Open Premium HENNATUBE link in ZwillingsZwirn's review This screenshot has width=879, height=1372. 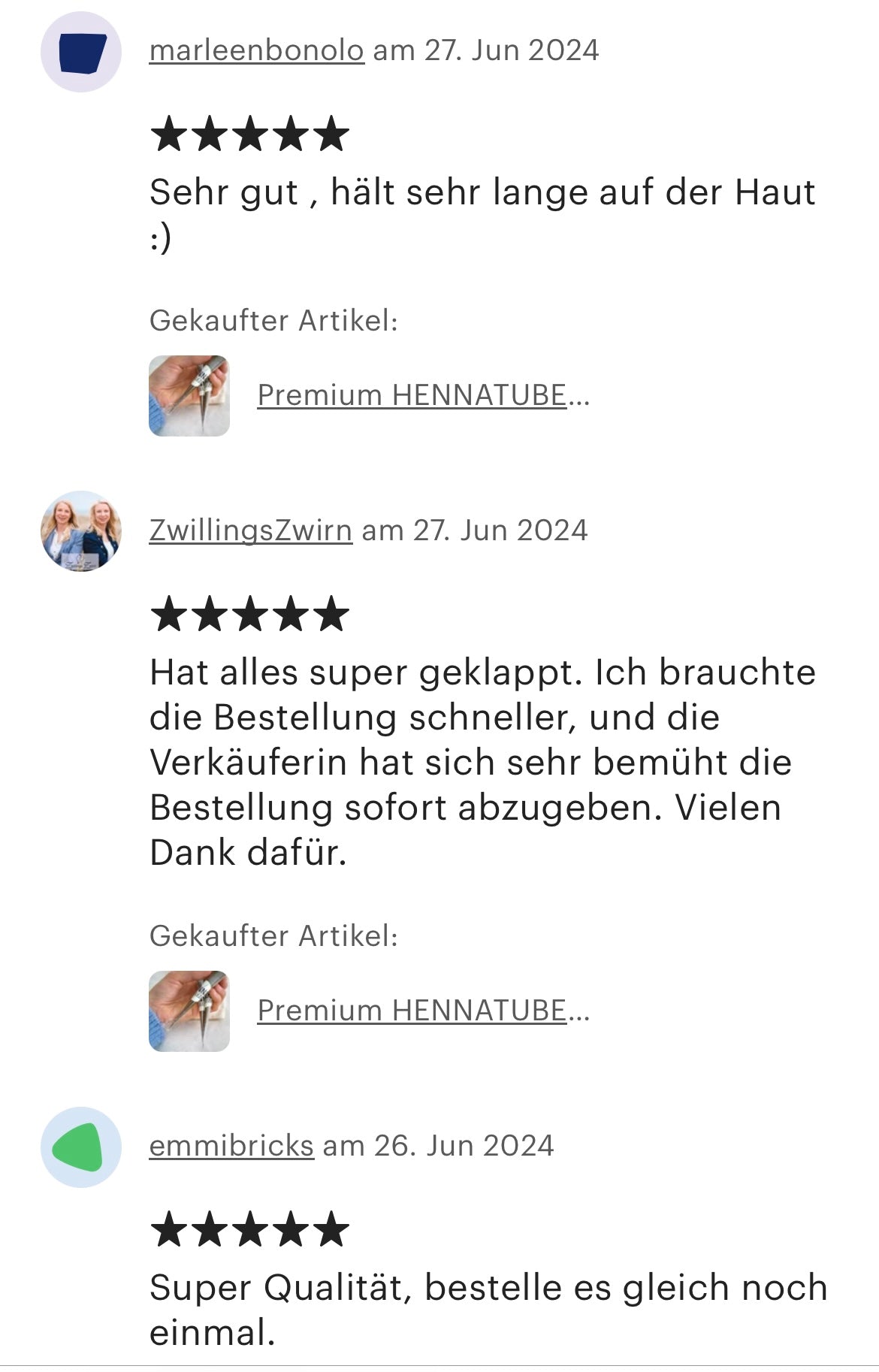coord(423,1011)
